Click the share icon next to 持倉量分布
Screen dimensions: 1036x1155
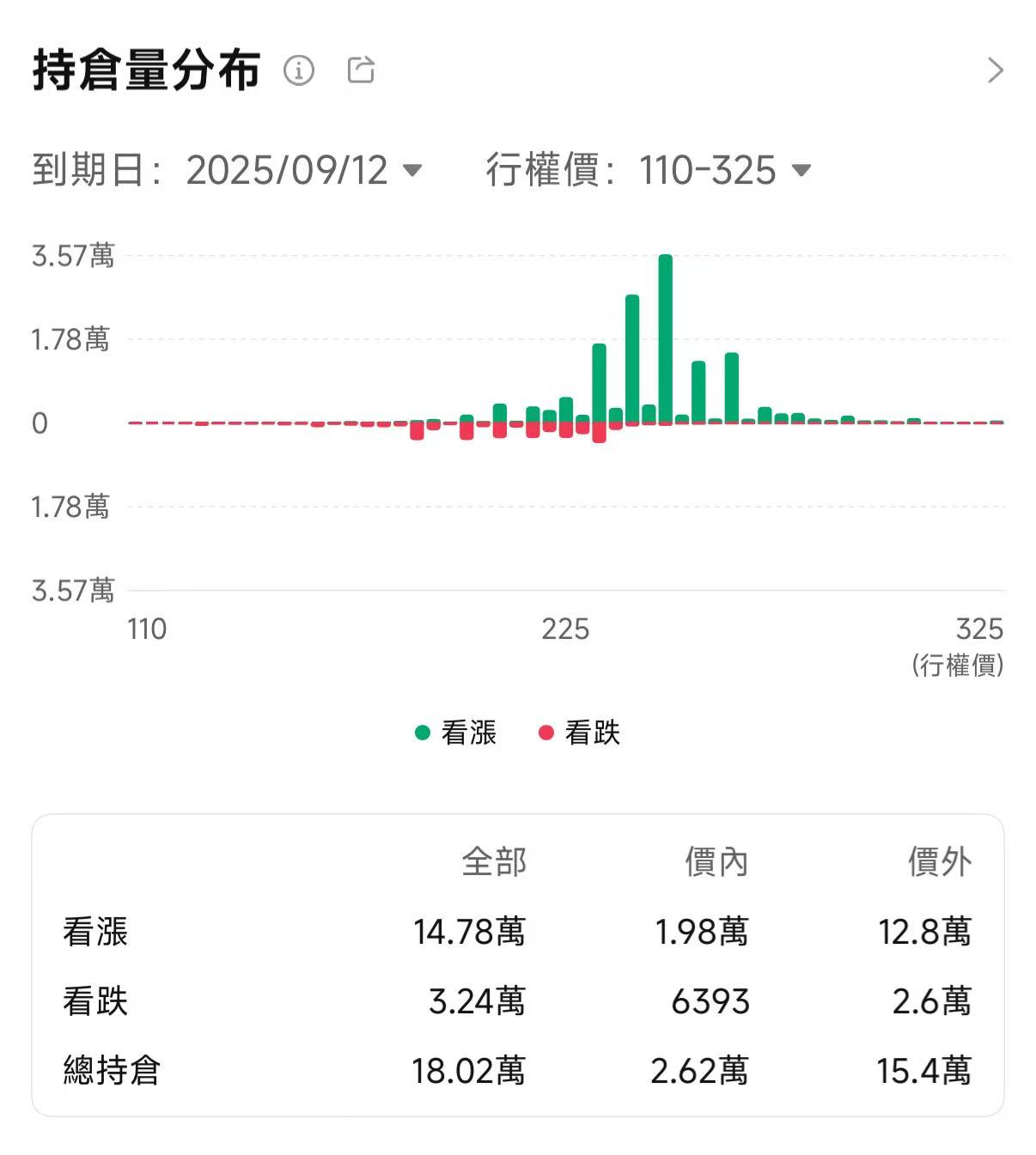tap(360, 70)
